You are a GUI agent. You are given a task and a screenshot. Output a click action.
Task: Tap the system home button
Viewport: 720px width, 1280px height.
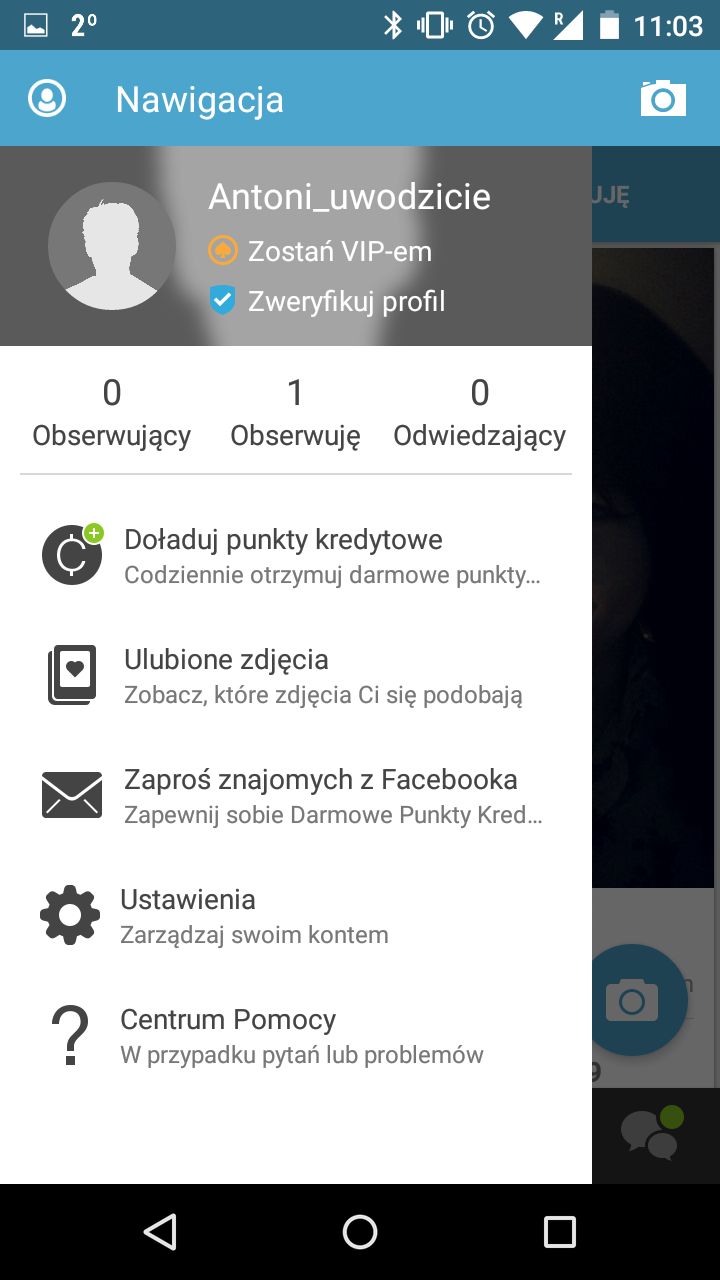pos(360,1232)
